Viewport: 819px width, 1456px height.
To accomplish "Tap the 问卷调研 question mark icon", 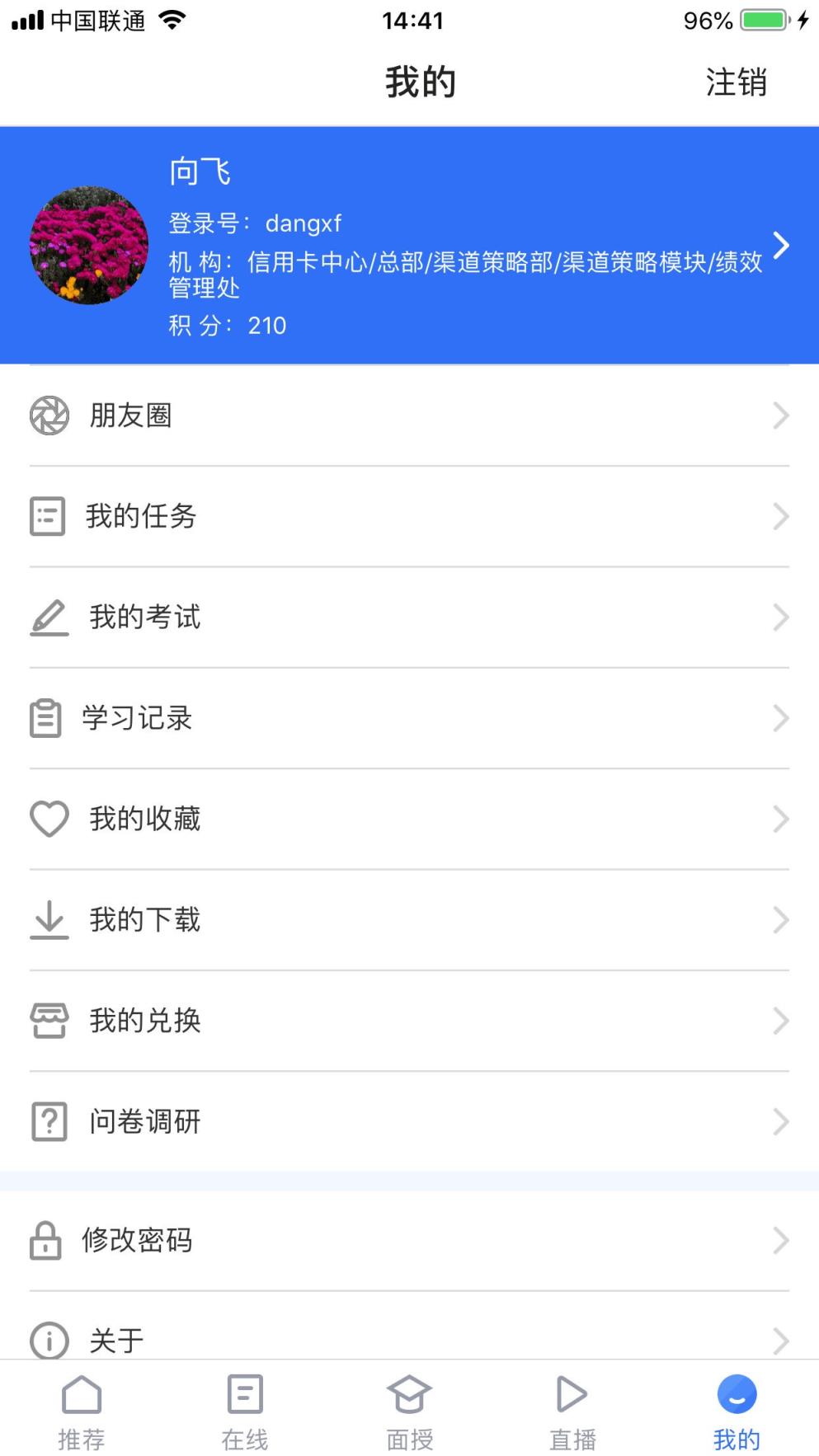I will coord(47,1121).
